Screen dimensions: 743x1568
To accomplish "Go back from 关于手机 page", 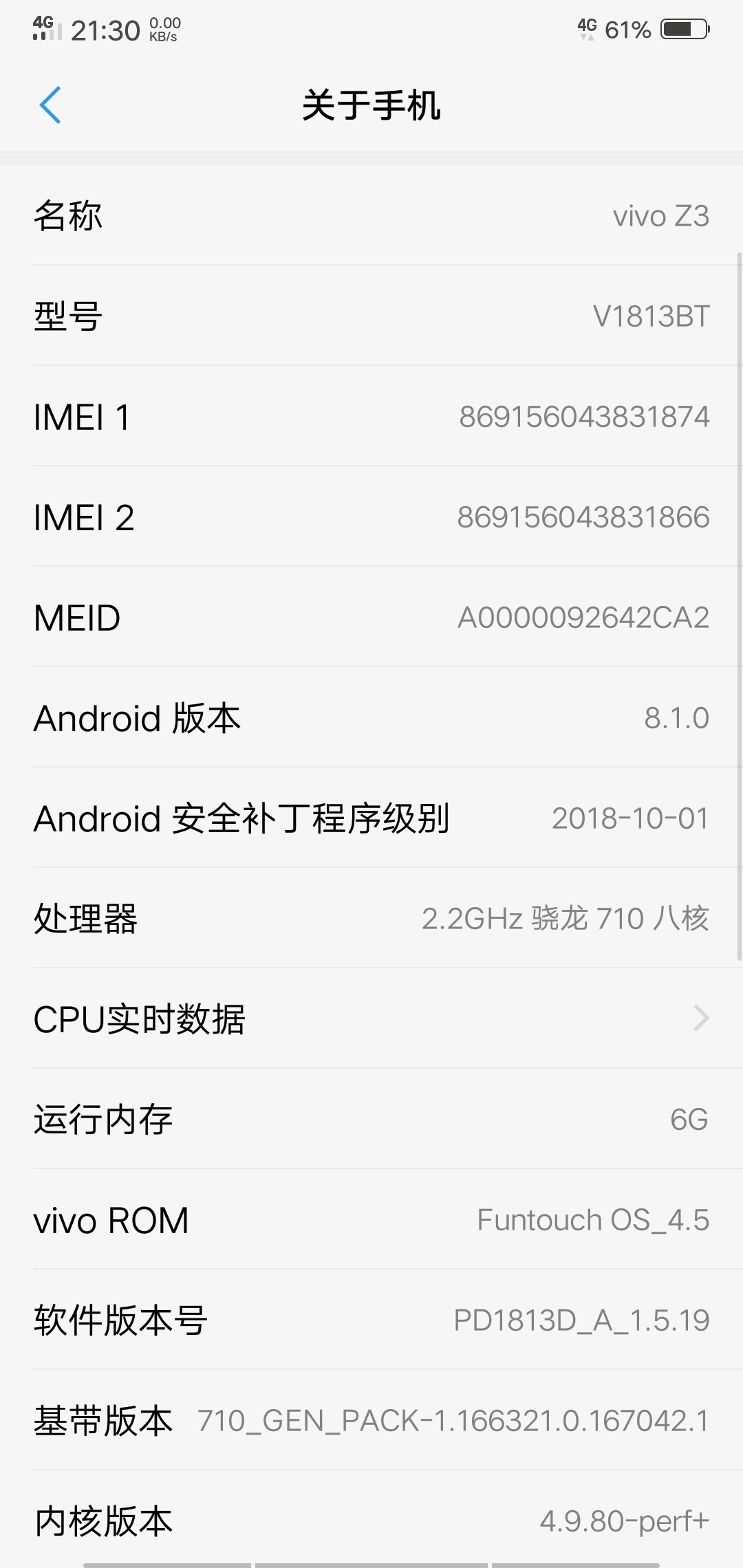I will (x=50, y=105).
